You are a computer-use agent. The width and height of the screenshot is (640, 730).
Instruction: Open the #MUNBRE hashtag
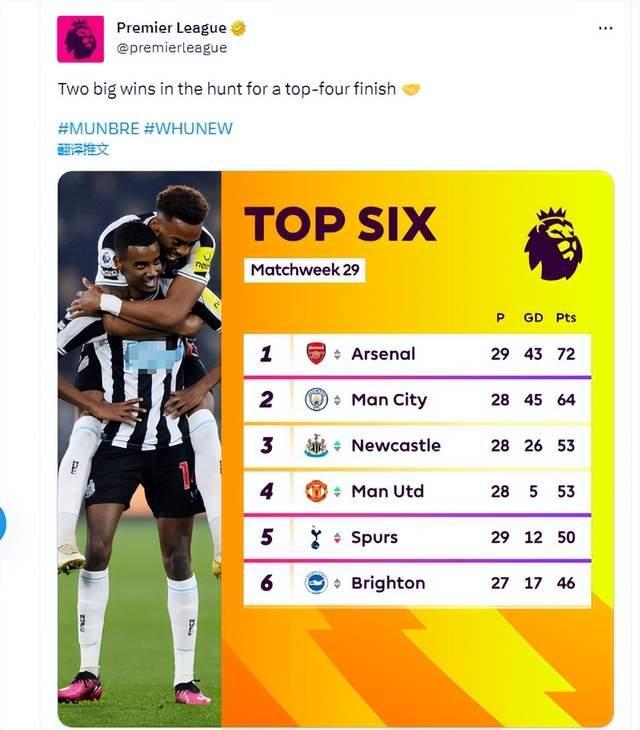point(98,129)
